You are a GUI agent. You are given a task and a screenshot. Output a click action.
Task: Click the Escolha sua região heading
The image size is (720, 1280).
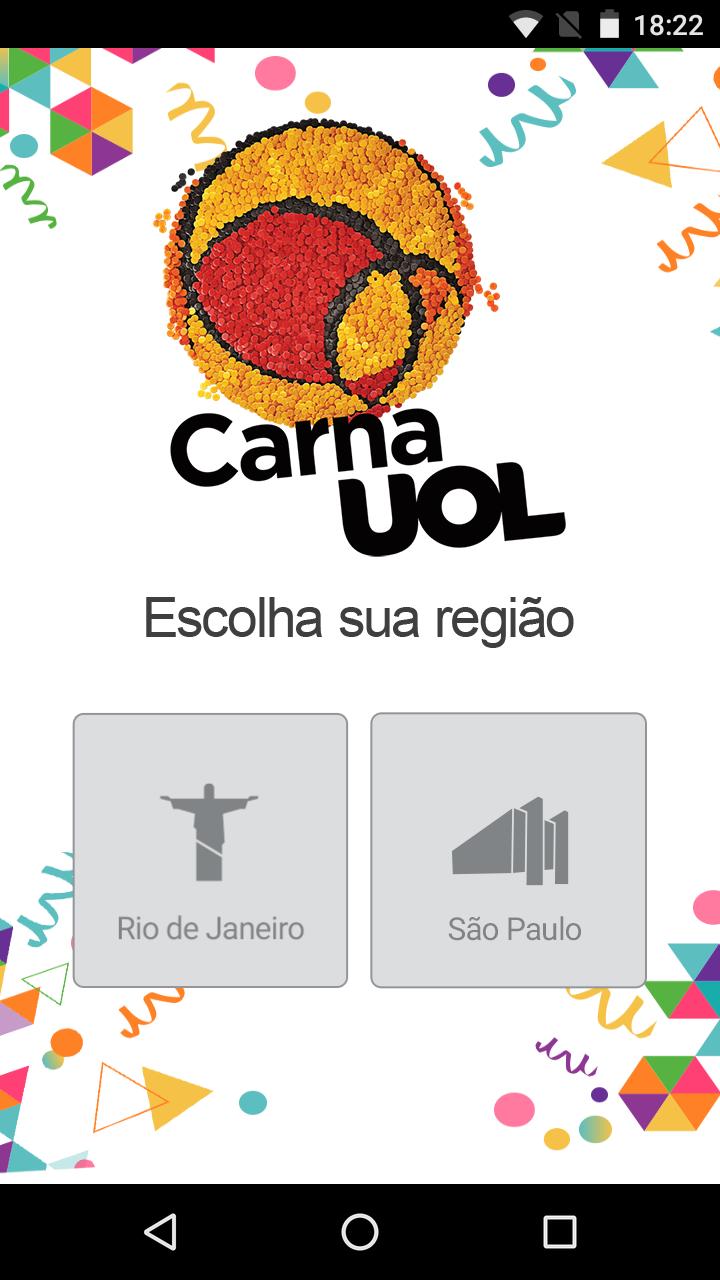tap(358, 618)
